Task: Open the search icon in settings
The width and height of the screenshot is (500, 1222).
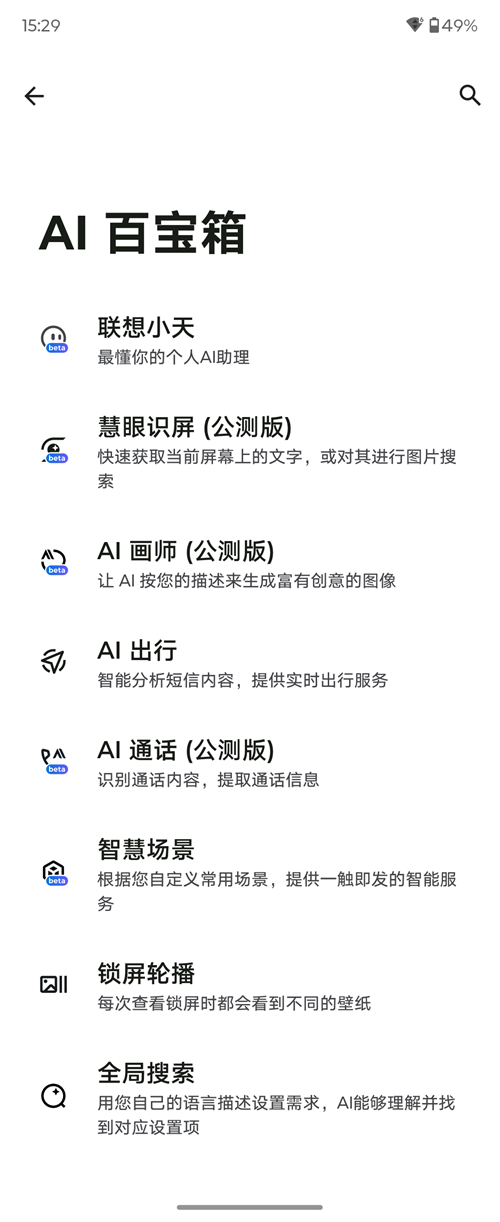Action: (469, 96)
